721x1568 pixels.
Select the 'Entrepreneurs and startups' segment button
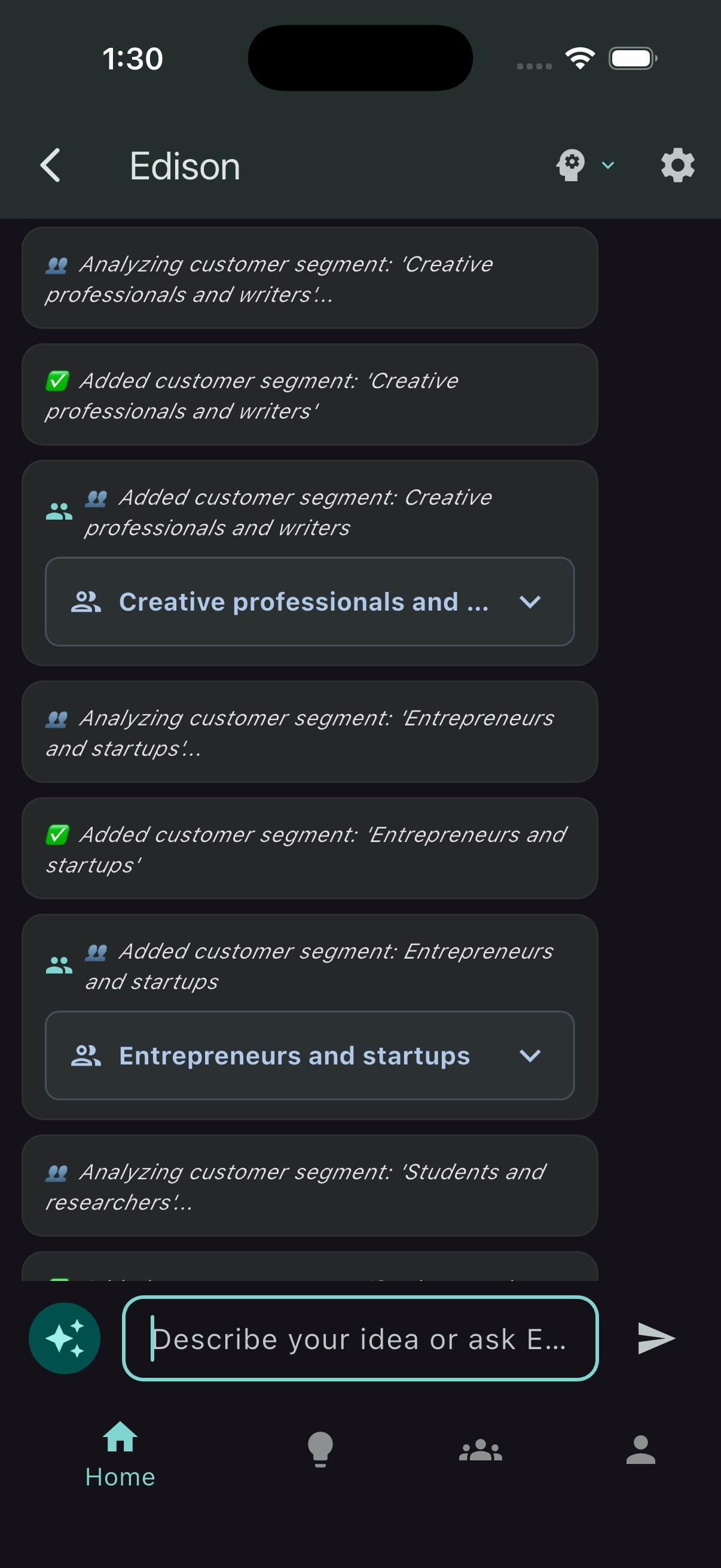(x=309, y=1057)
